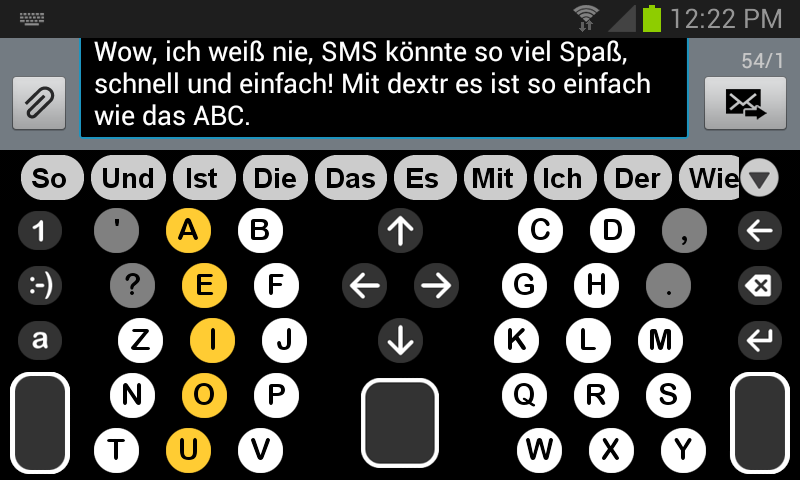Hit the enter return key
This screenshot has height=480, width=800.
(759, 341)
